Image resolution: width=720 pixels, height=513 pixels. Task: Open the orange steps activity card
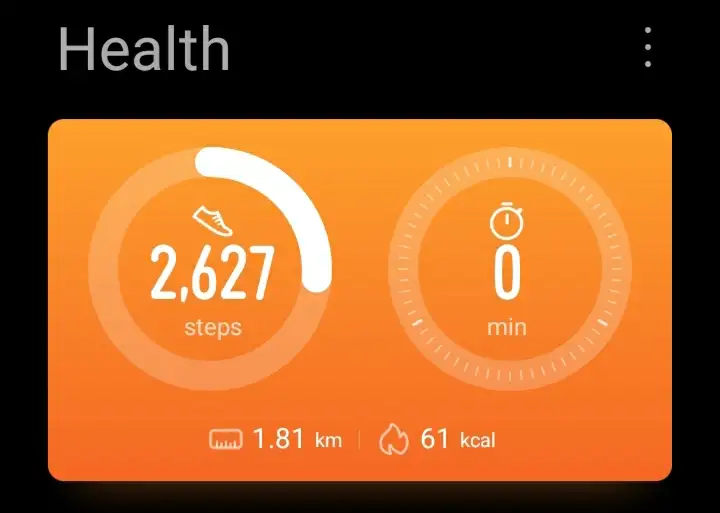[x=360, y=300]
